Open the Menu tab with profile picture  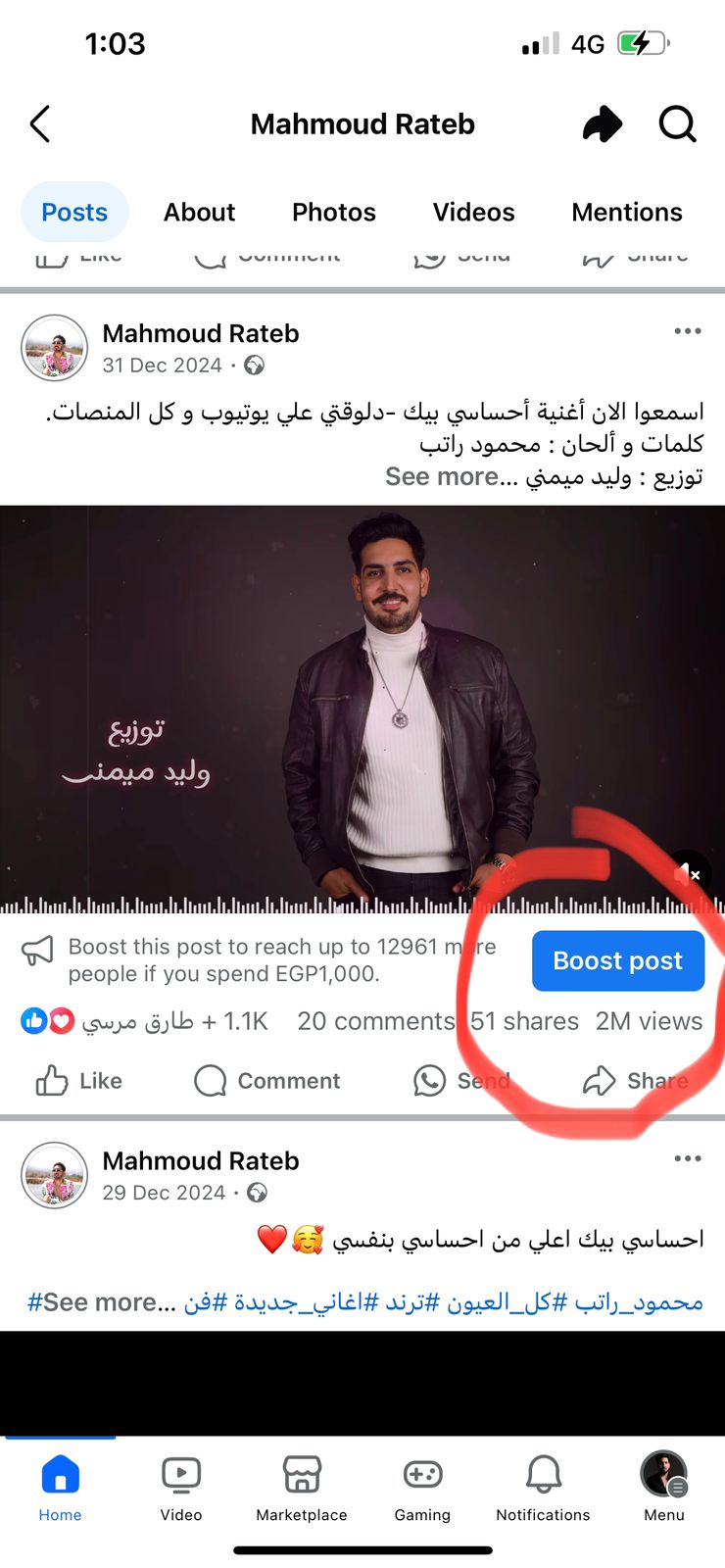tap(663, 1488)
